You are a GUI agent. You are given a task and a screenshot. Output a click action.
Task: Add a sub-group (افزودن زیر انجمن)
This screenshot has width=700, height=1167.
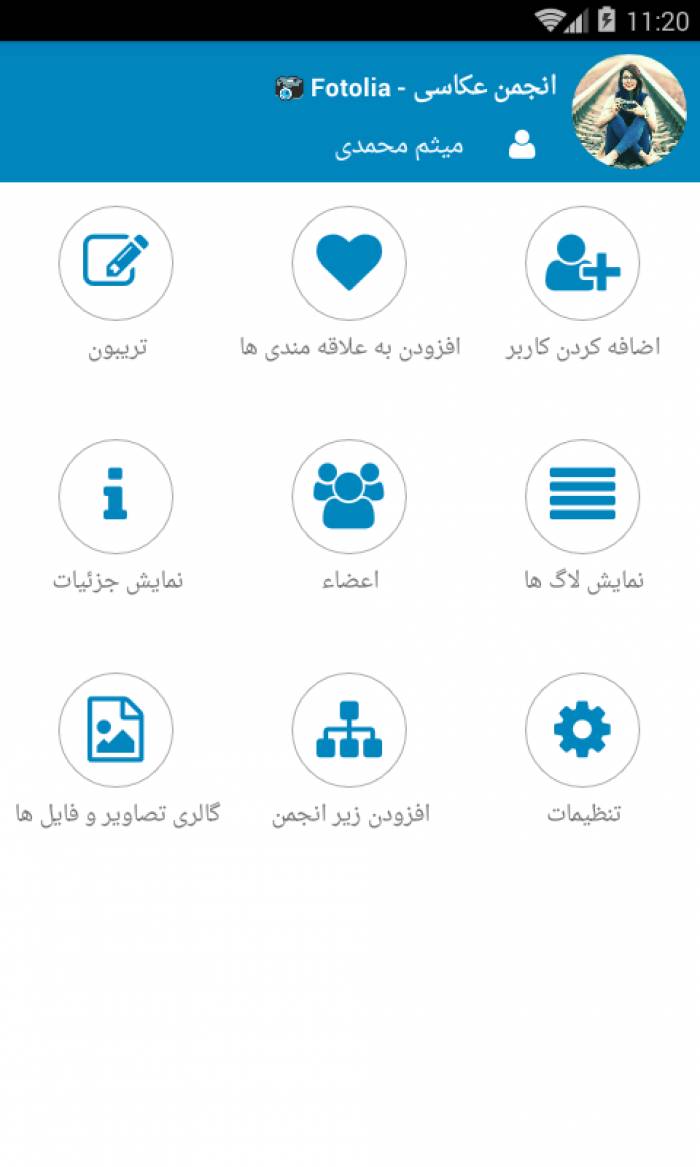349,730
